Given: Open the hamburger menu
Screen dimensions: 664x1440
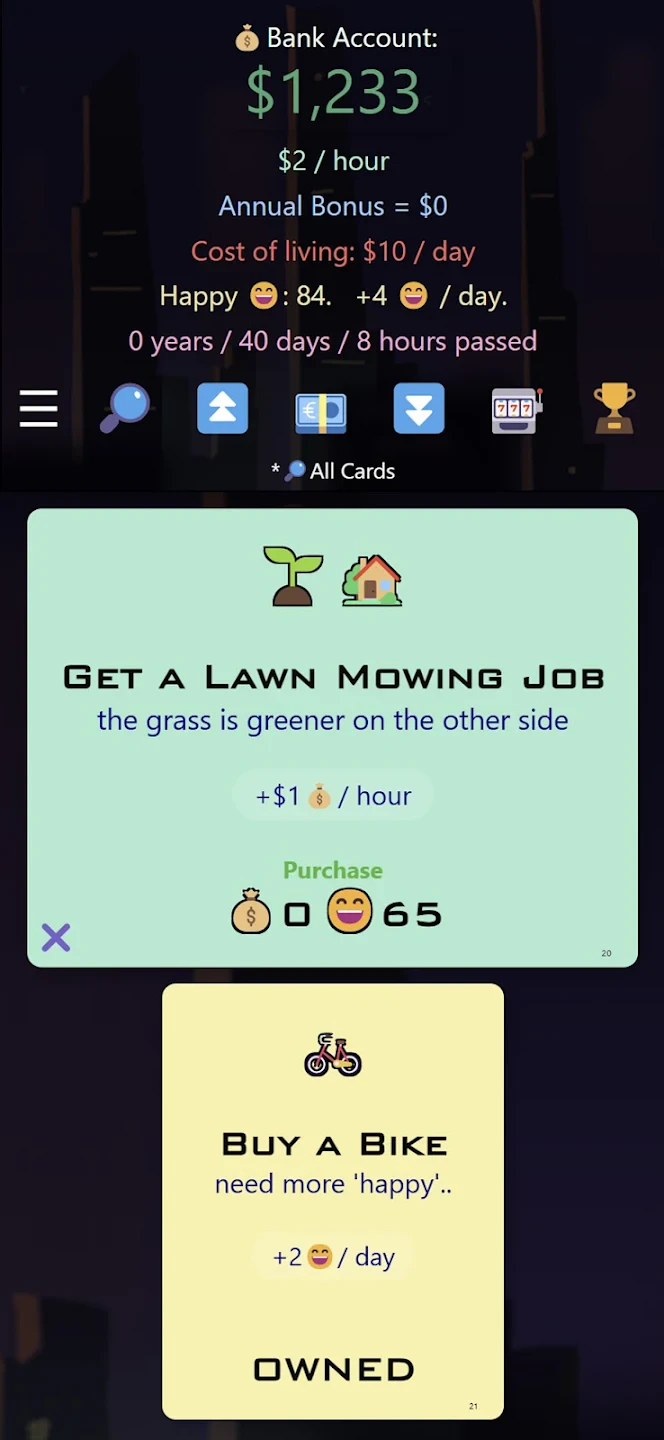Looking at the screenshot, I should tap(38, 409).
